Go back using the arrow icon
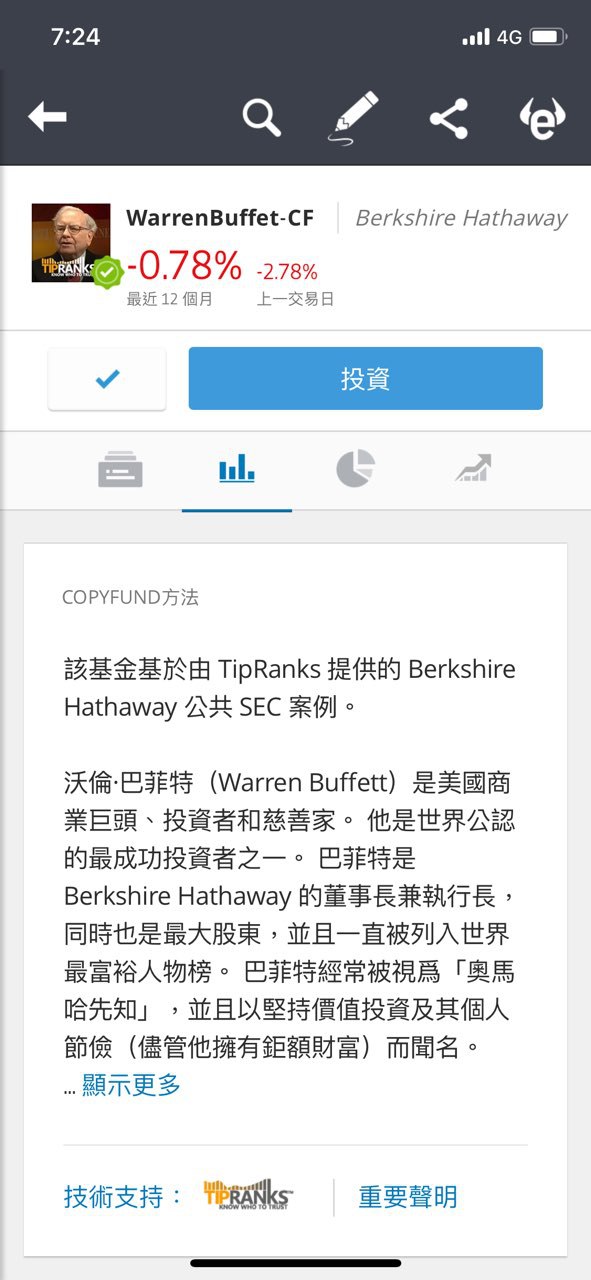The image size is (591, 1280). tap(47, 118)
